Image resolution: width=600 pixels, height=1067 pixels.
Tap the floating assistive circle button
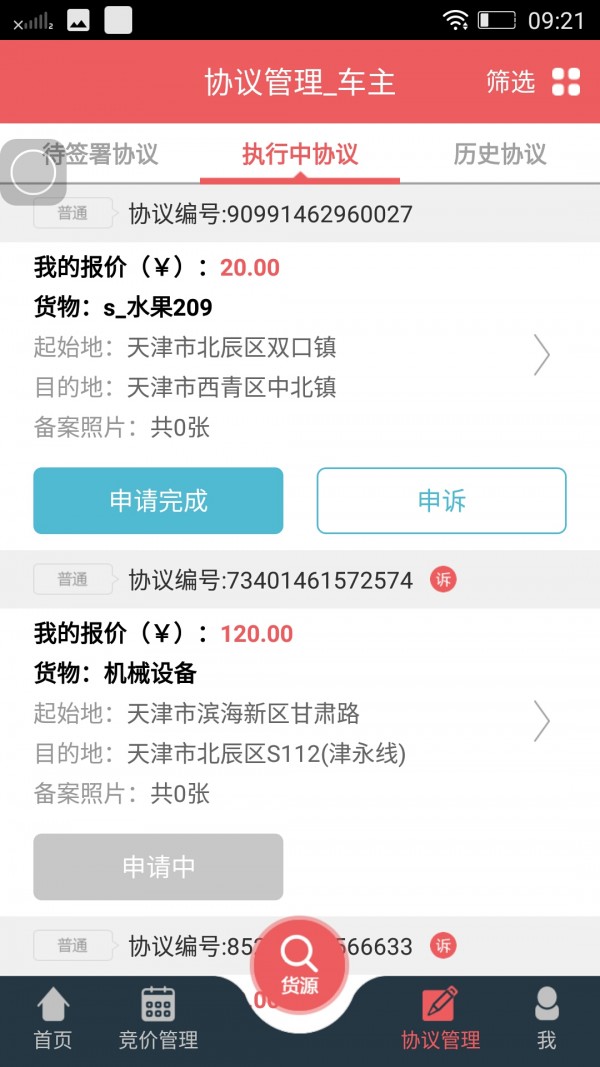point(33,173)
